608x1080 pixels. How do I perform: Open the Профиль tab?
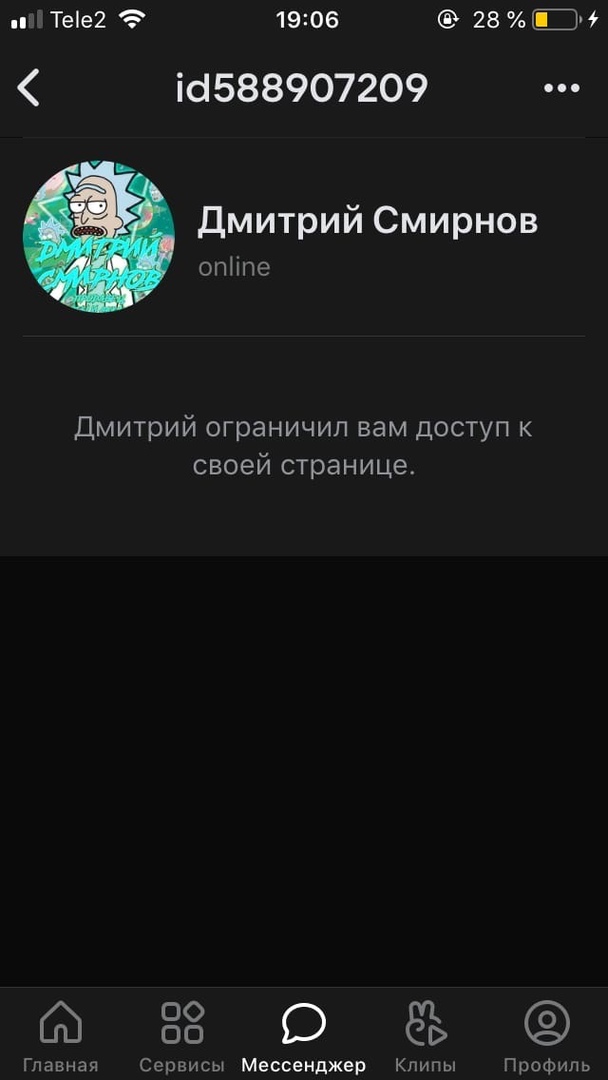(x=546, y=1036)
